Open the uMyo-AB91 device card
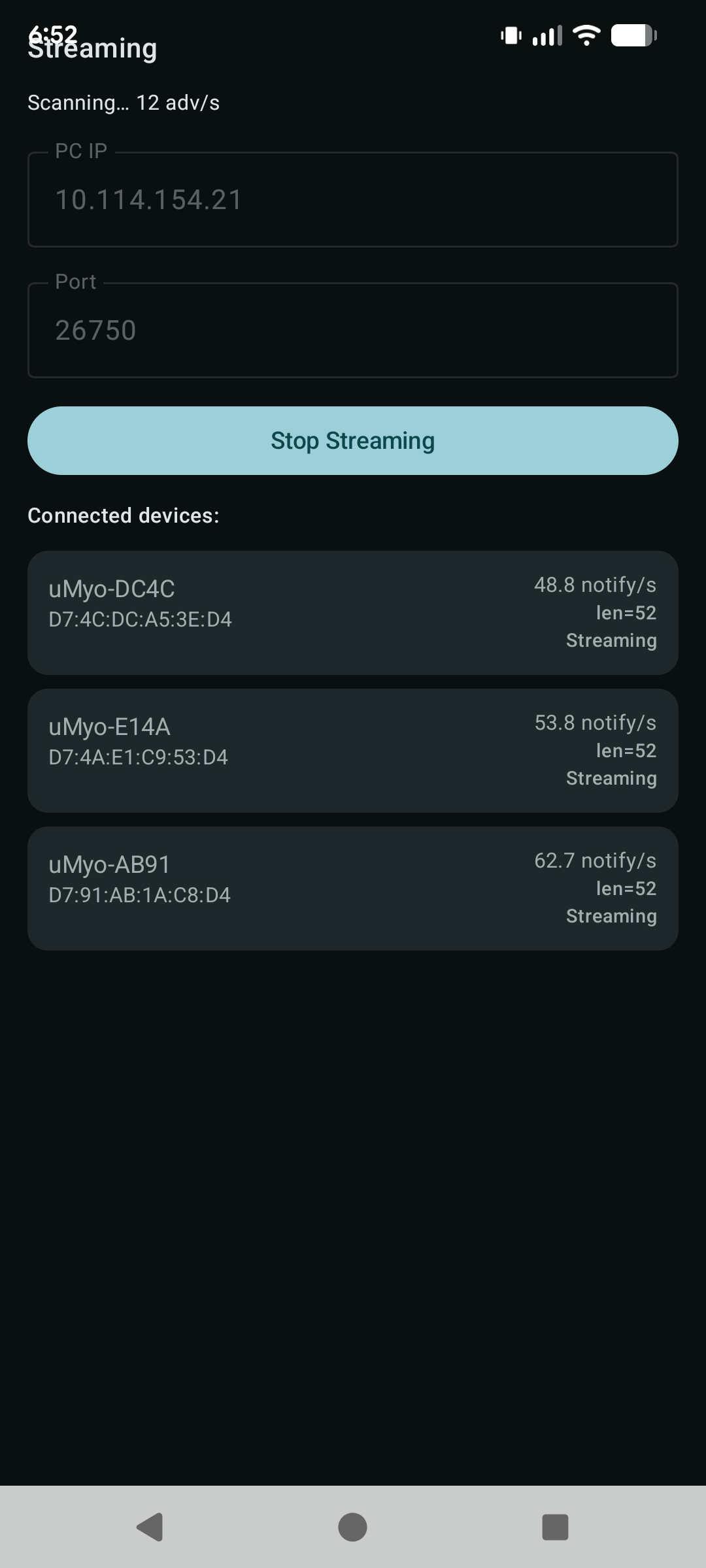 [x=352, y=889]
